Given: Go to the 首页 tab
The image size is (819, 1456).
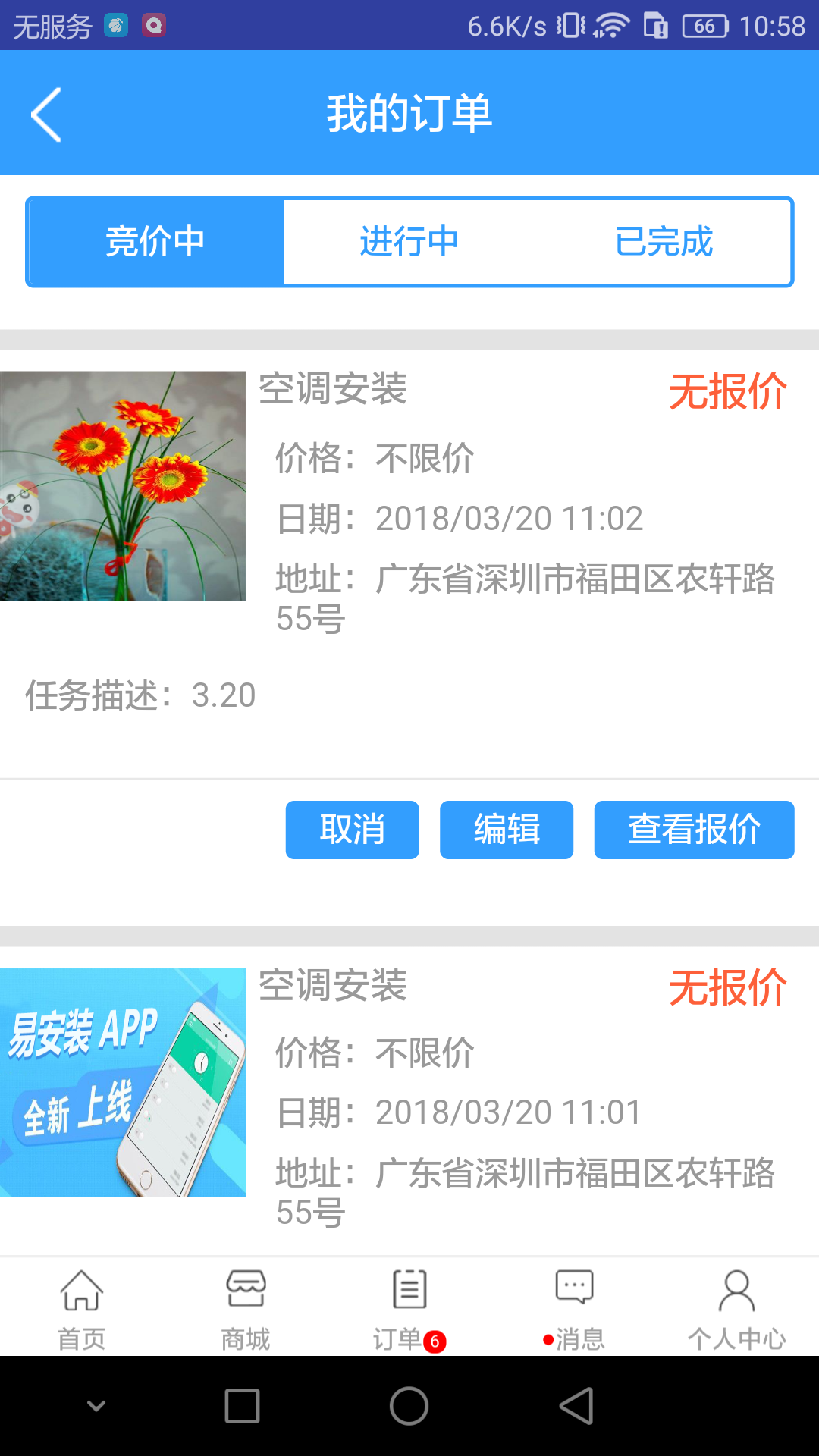Looking at the screenshot, I should coord(81,1308).
